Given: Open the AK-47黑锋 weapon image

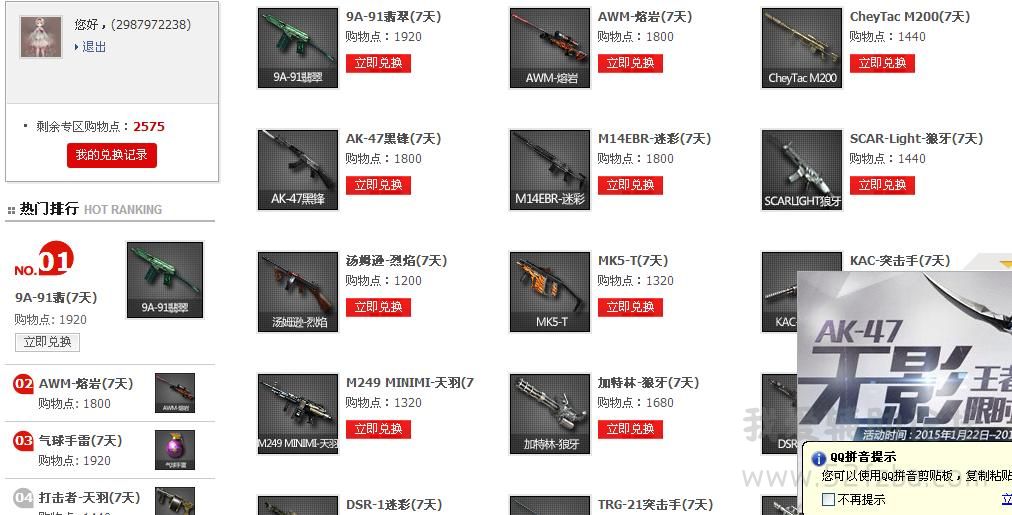Looking at the screenshot, I should click(298, 169).
